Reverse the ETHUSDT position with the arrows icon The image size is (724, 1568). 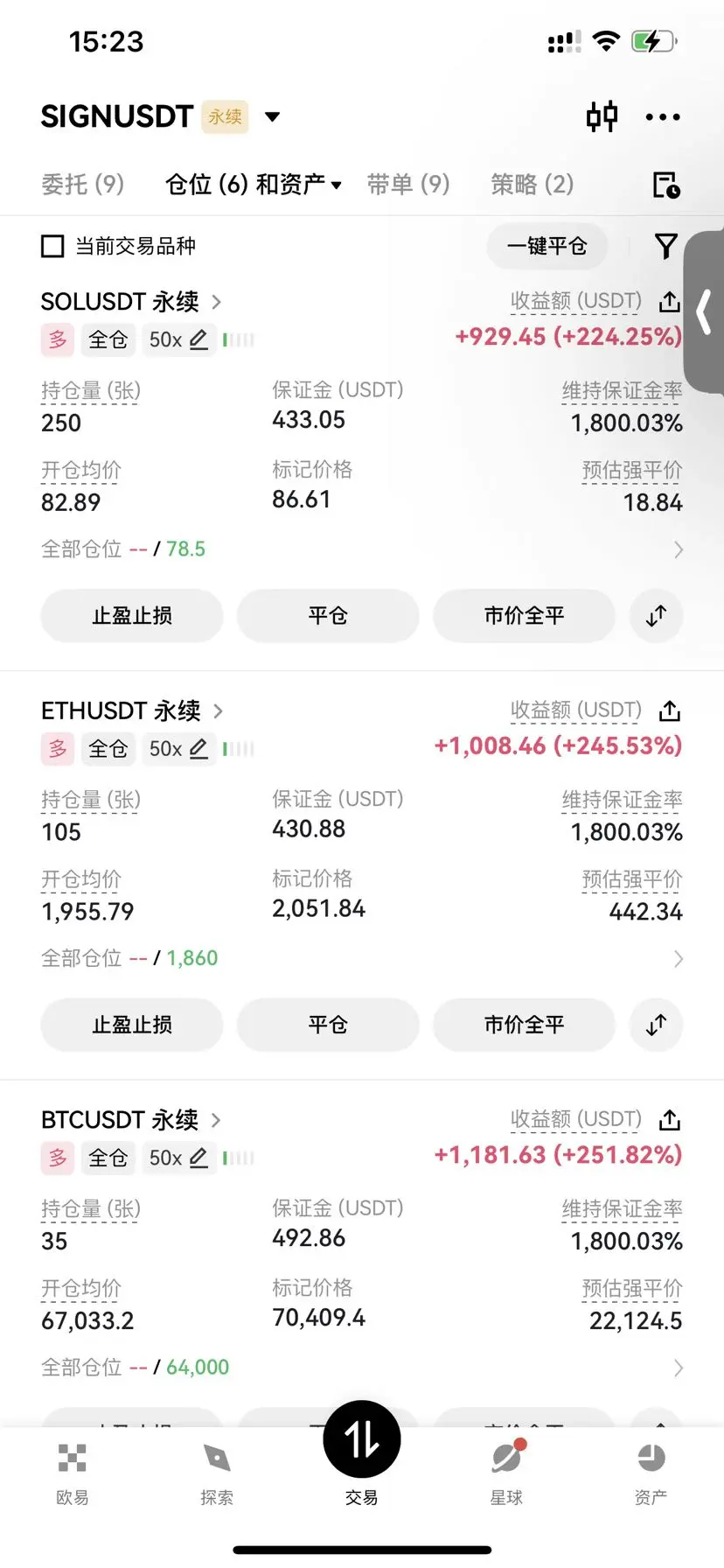656,1025
